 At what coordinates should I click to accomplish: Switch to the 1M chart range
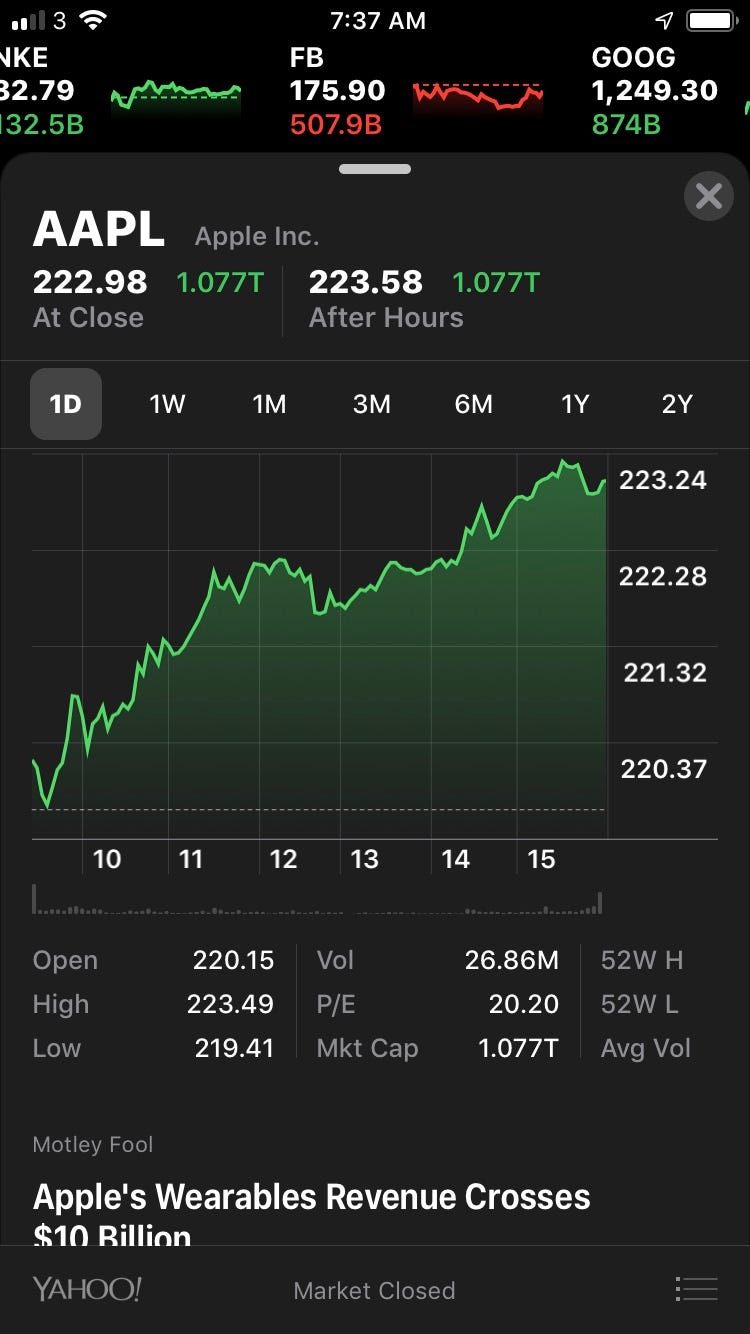tap(269, 404)
